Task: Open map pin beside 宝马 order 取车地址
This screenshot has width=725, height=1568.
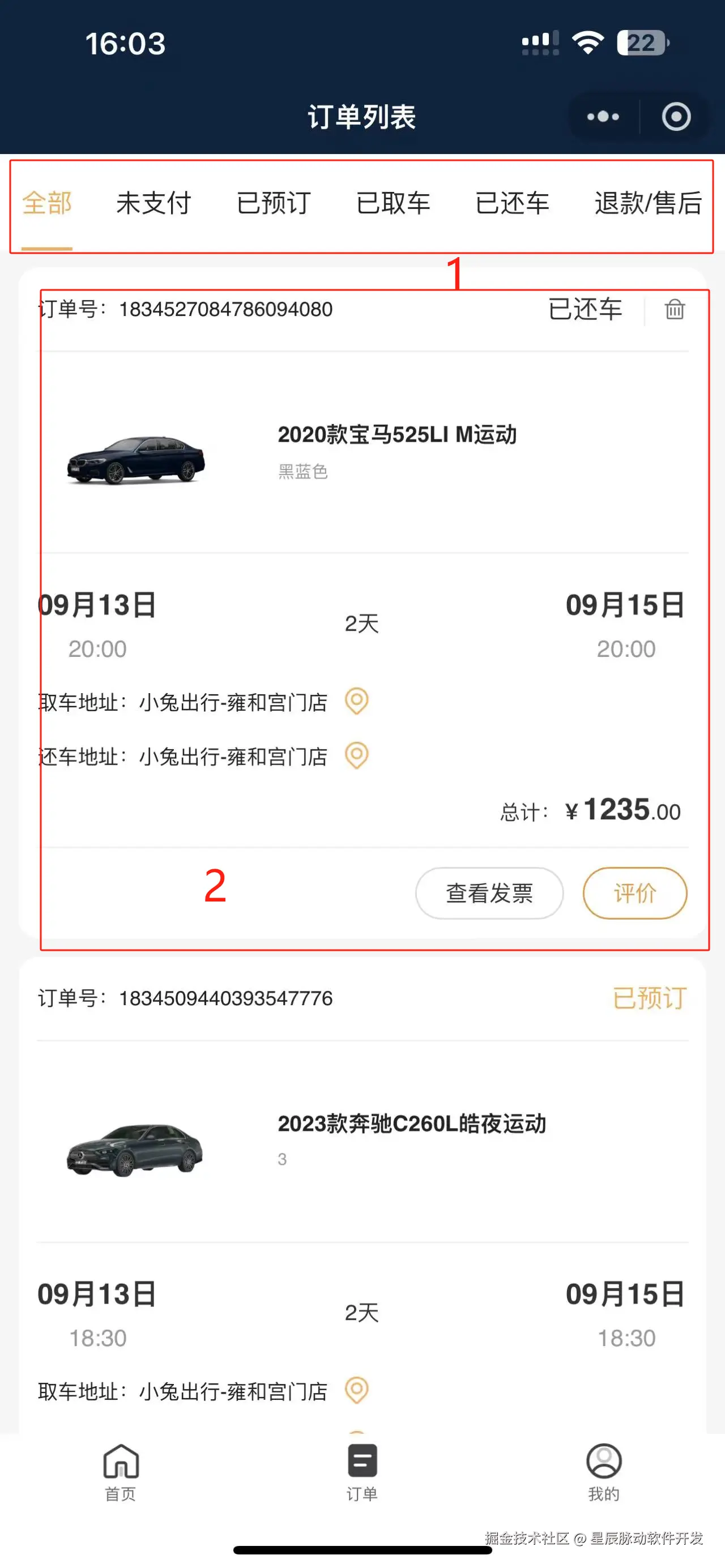Action: (x=357, y=701)
